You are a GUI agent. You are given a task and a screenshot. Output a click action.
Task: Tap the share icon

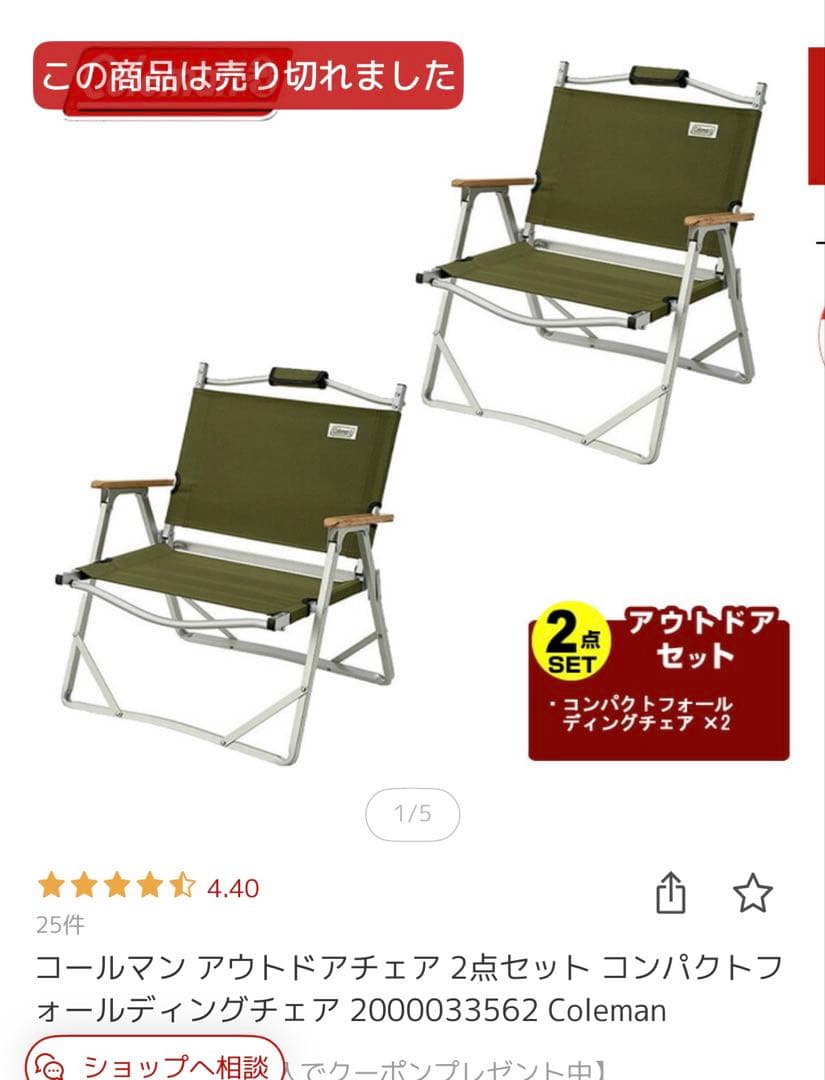tap(671, 895)
